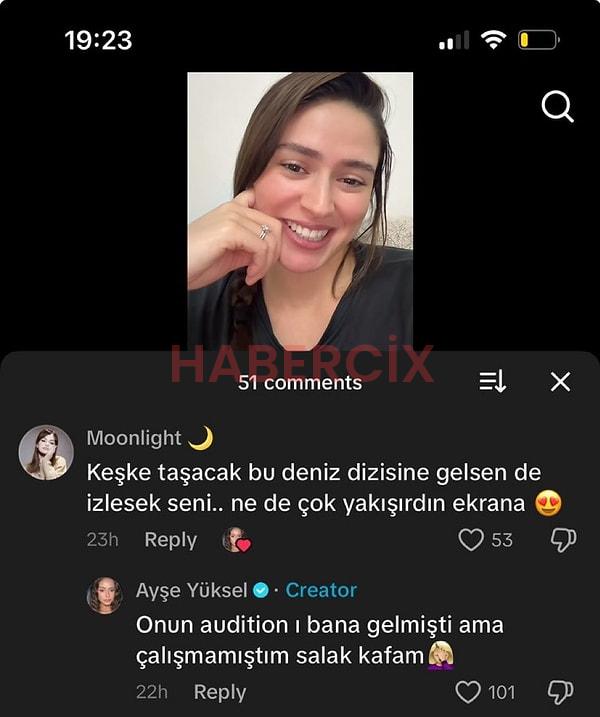Open Moonlight's profile picture
This screenshot has width=600, height=717.
pos(46,453)
